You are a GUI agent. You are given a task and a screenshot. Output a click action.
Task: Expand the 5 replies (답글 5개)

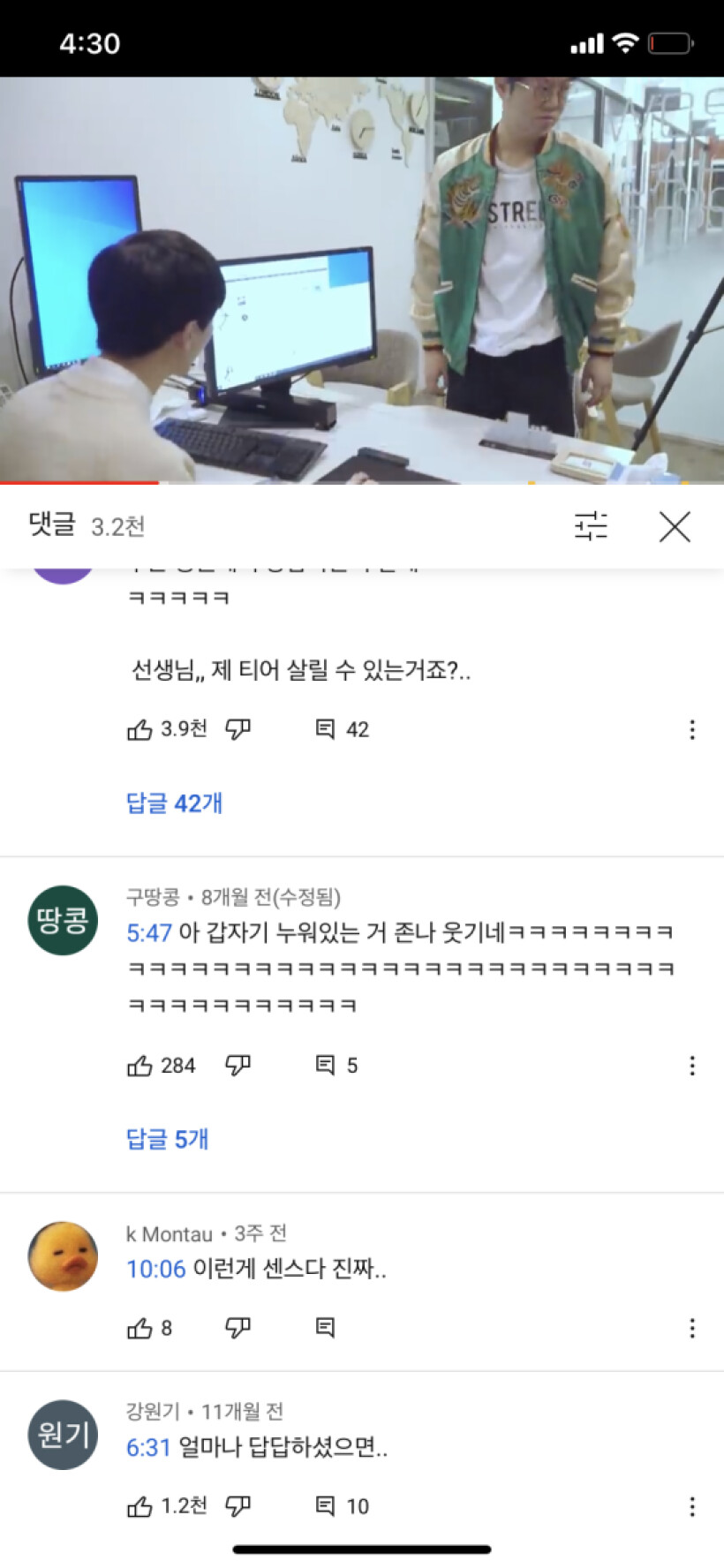click(x=167, y=1139)
